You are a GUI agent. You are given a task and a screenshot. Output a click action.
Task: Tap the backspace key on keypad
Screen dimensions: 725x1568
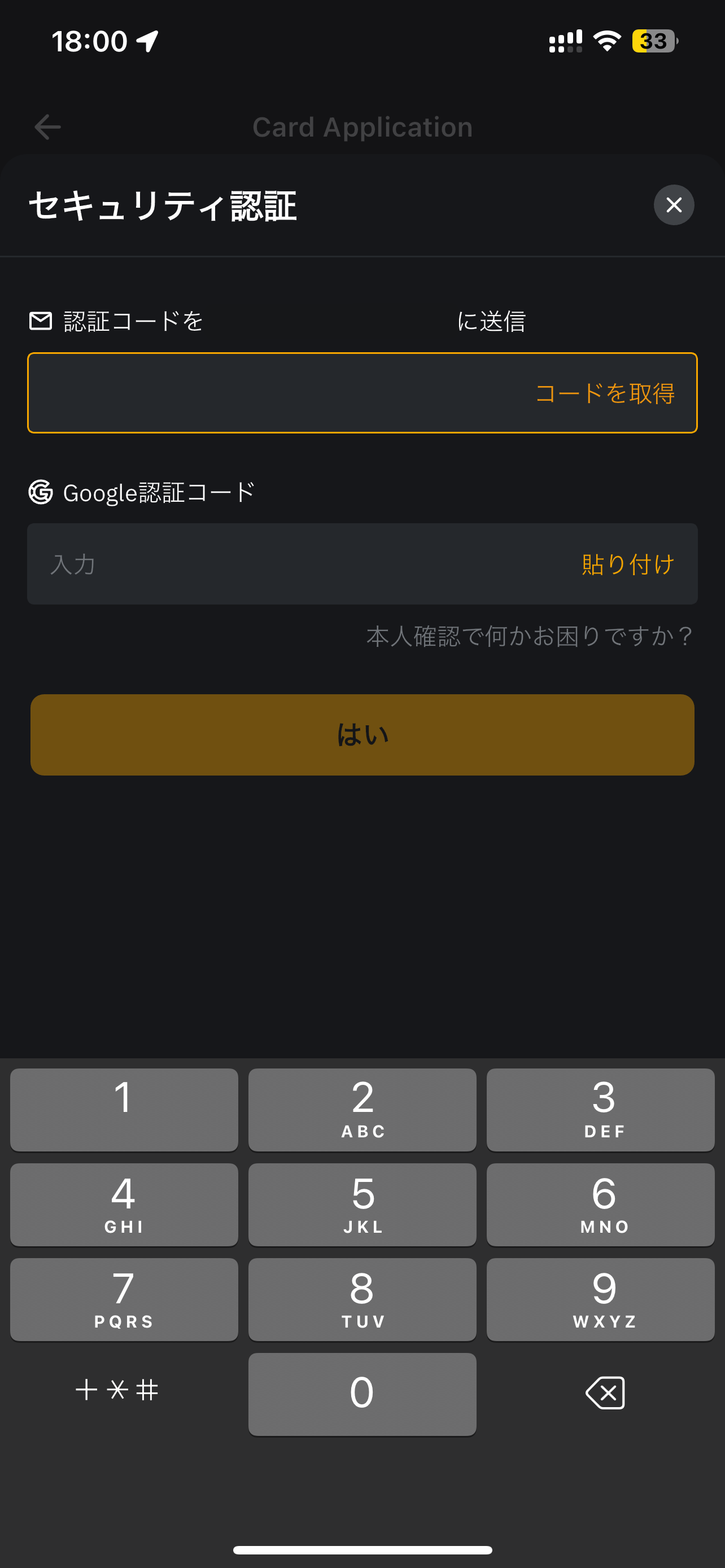click(605, 1392)
